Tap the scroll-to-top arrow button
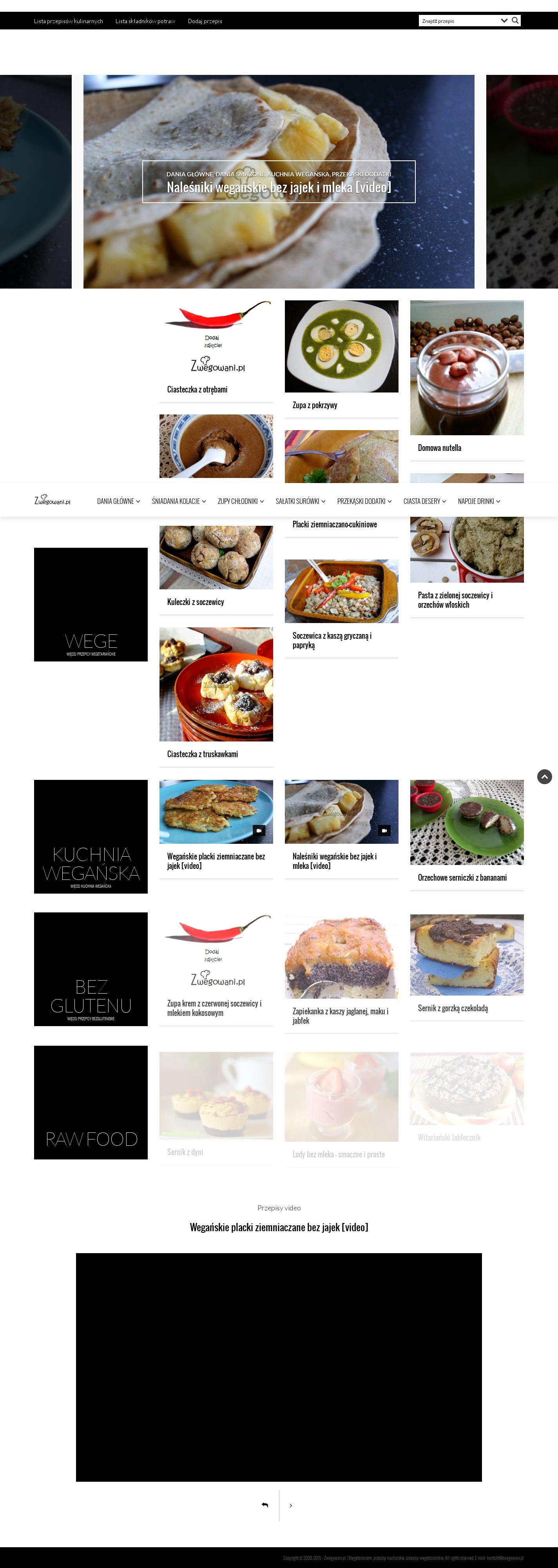The width and height of the screenshot is (558, 1568). click(544, 777)
